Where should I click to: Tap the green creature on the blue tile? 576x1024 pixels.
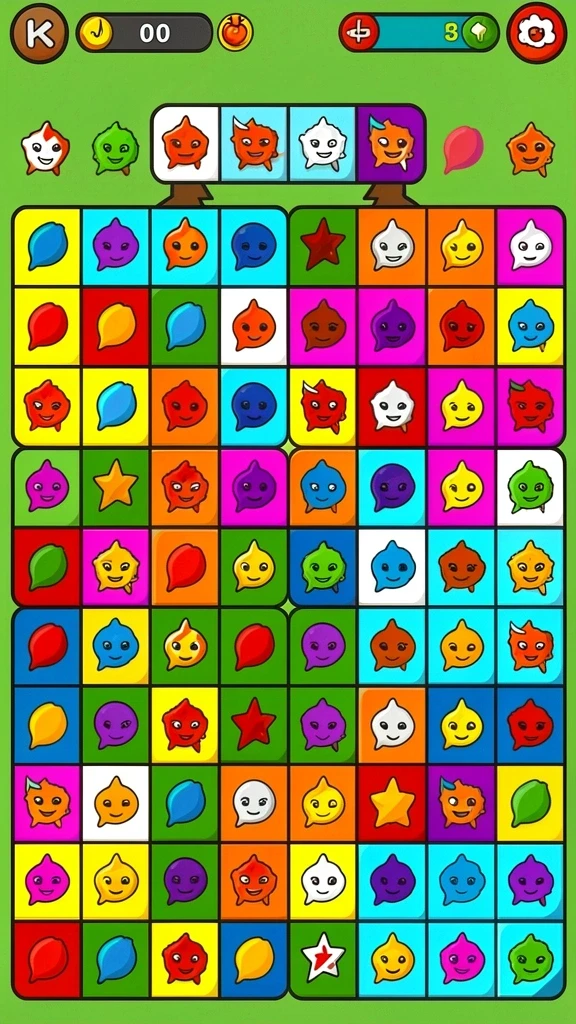pos(323,566)
